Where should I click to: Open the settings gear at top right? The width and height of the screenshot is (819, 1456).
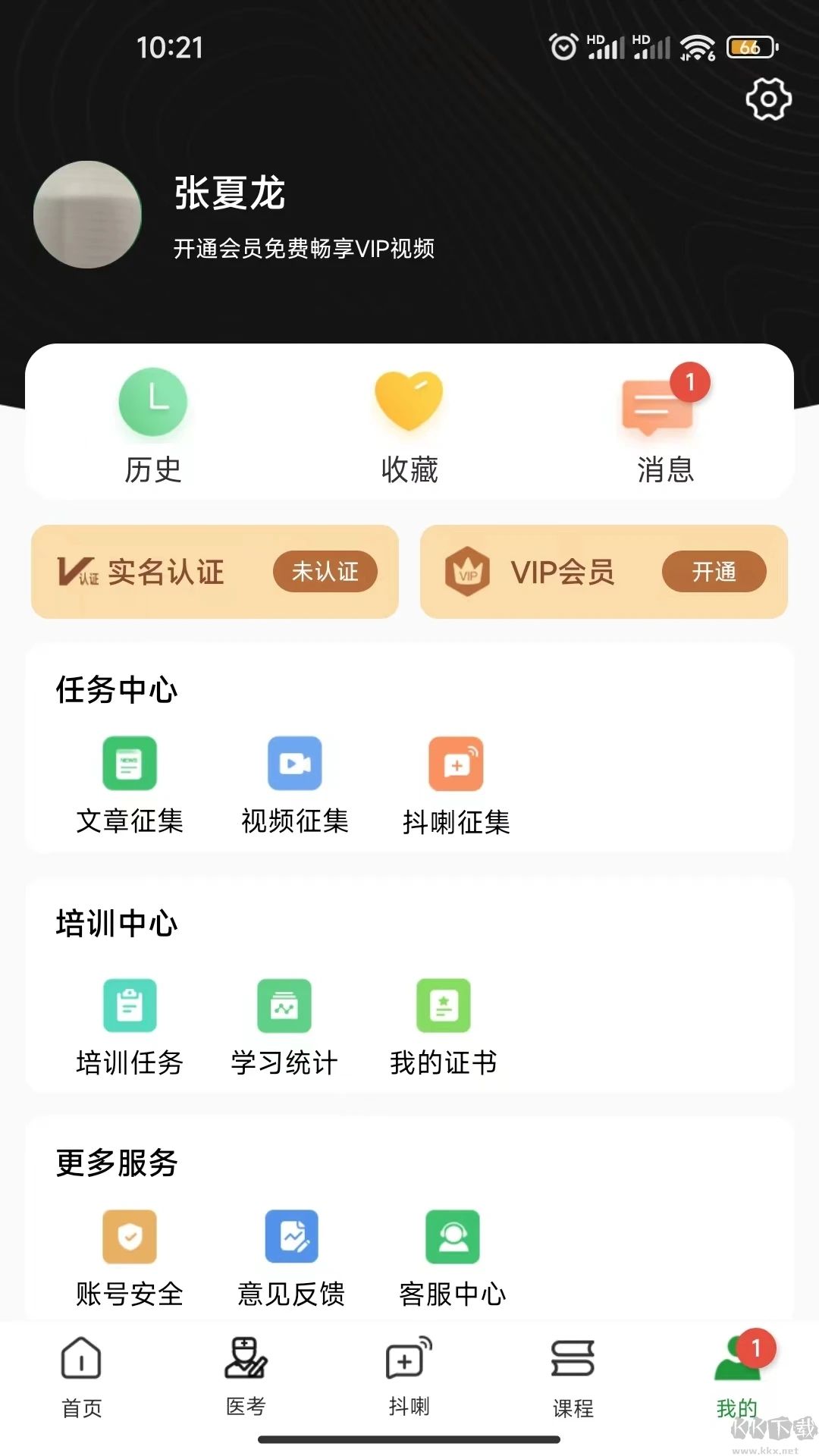click(768, 98)
